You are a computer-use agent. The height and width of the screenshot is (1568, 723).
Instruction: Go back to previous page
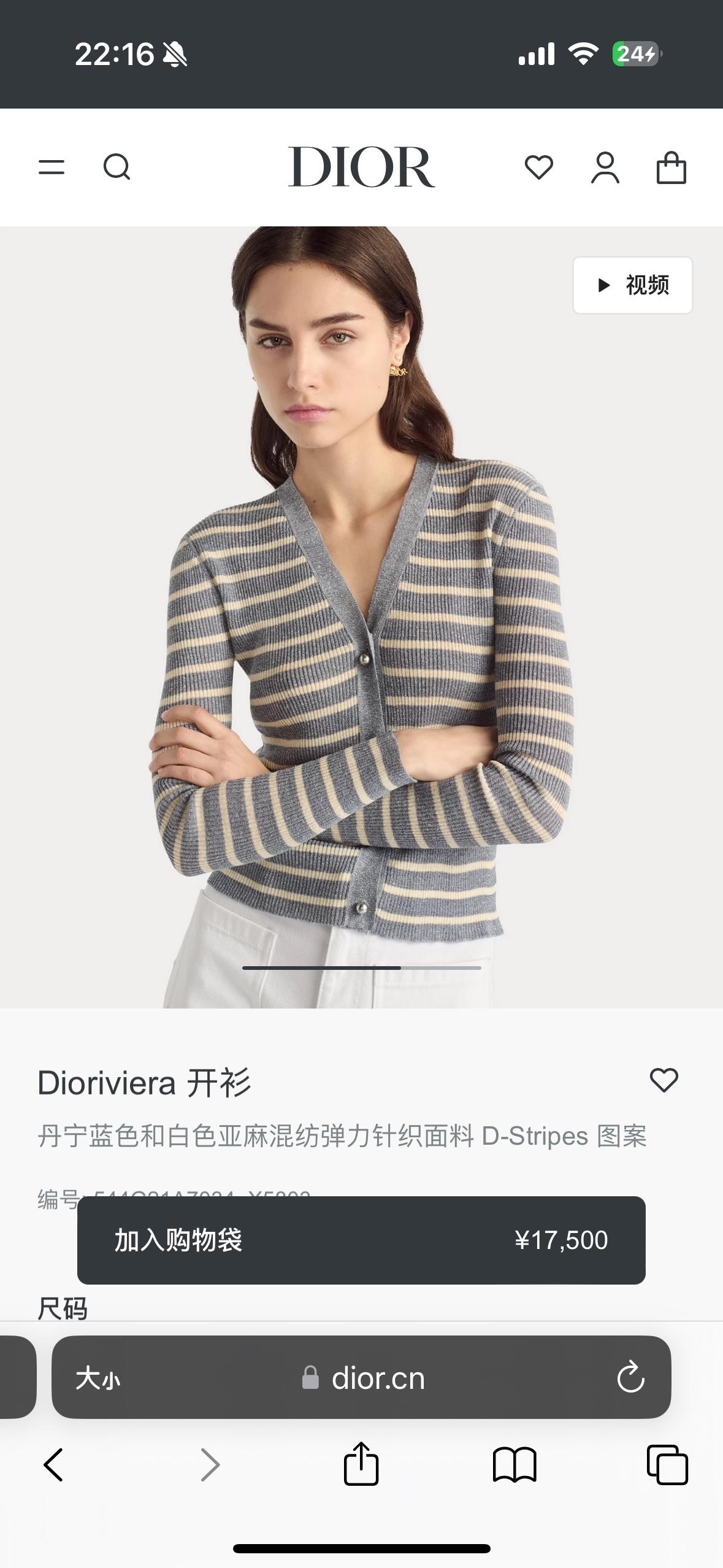point(54,1465)
